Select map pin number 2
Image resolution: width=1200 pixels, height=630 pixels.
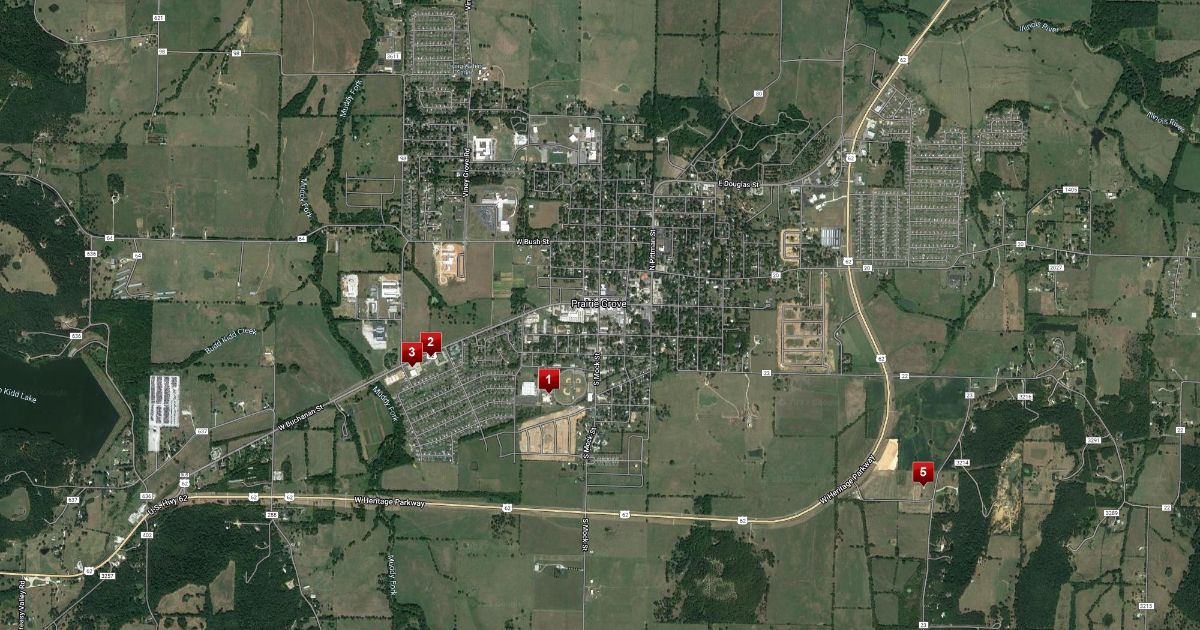[430, 342]
